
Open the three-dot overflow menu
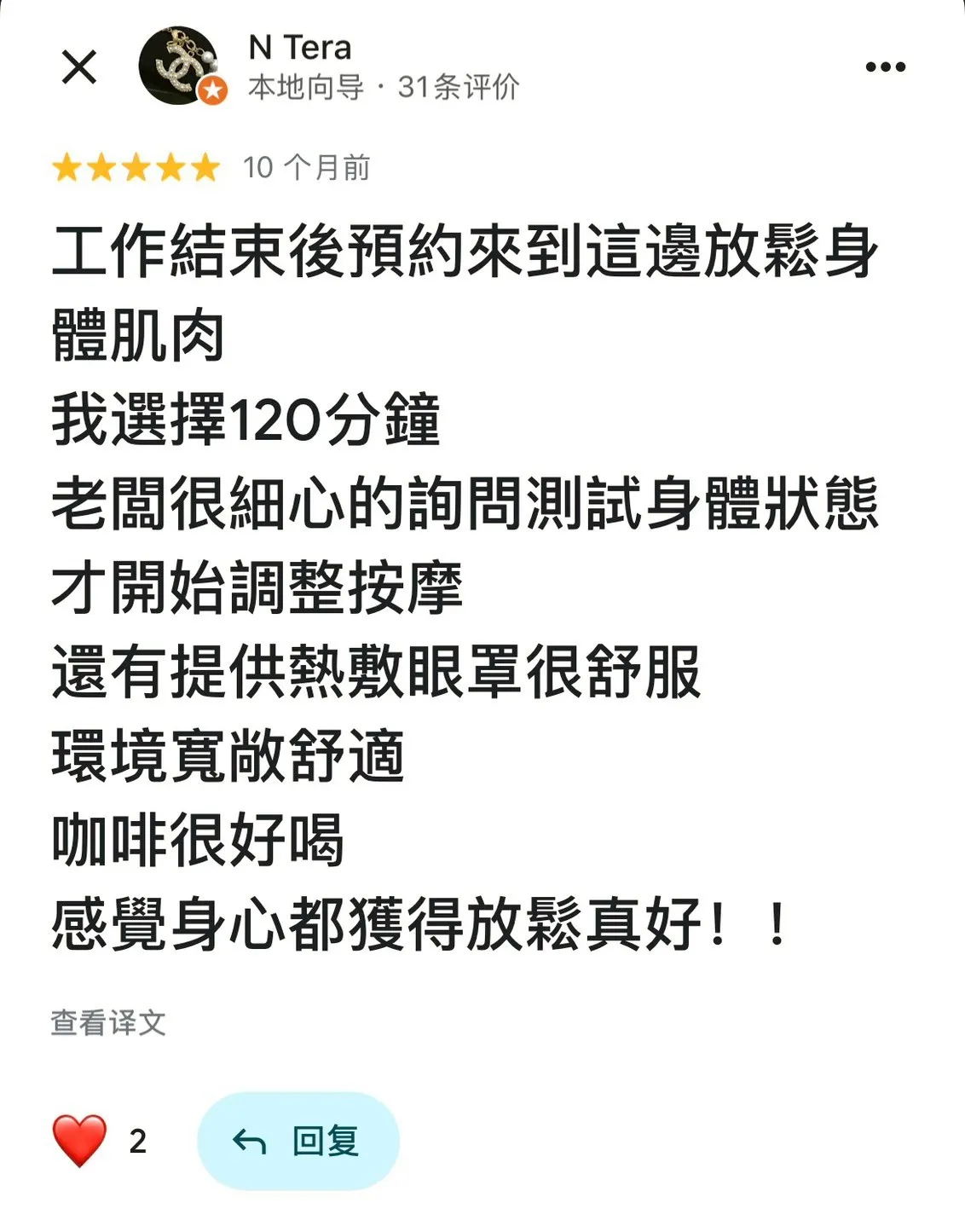click(885, 67)
